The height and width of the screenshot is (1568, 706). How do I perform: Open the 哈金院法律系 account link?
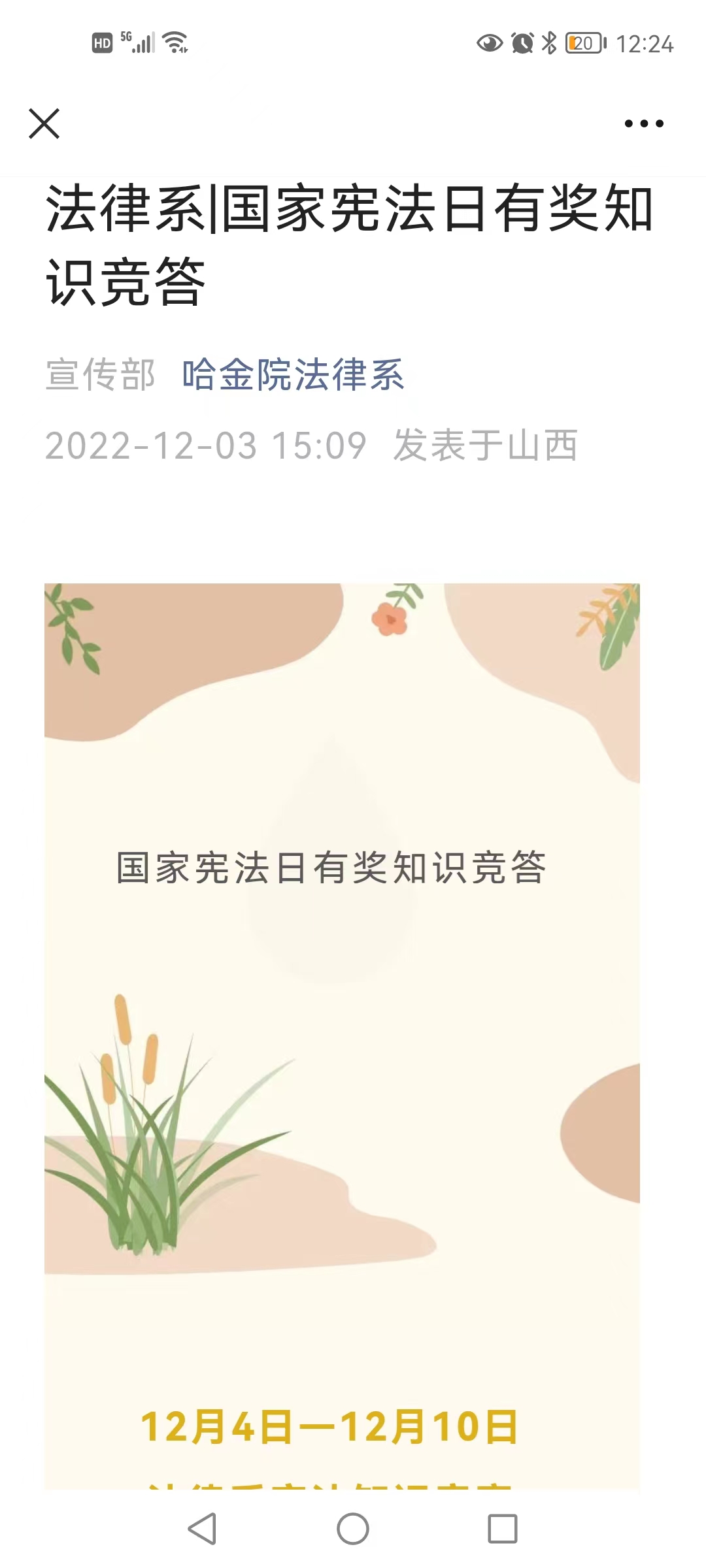pos(294,375)
